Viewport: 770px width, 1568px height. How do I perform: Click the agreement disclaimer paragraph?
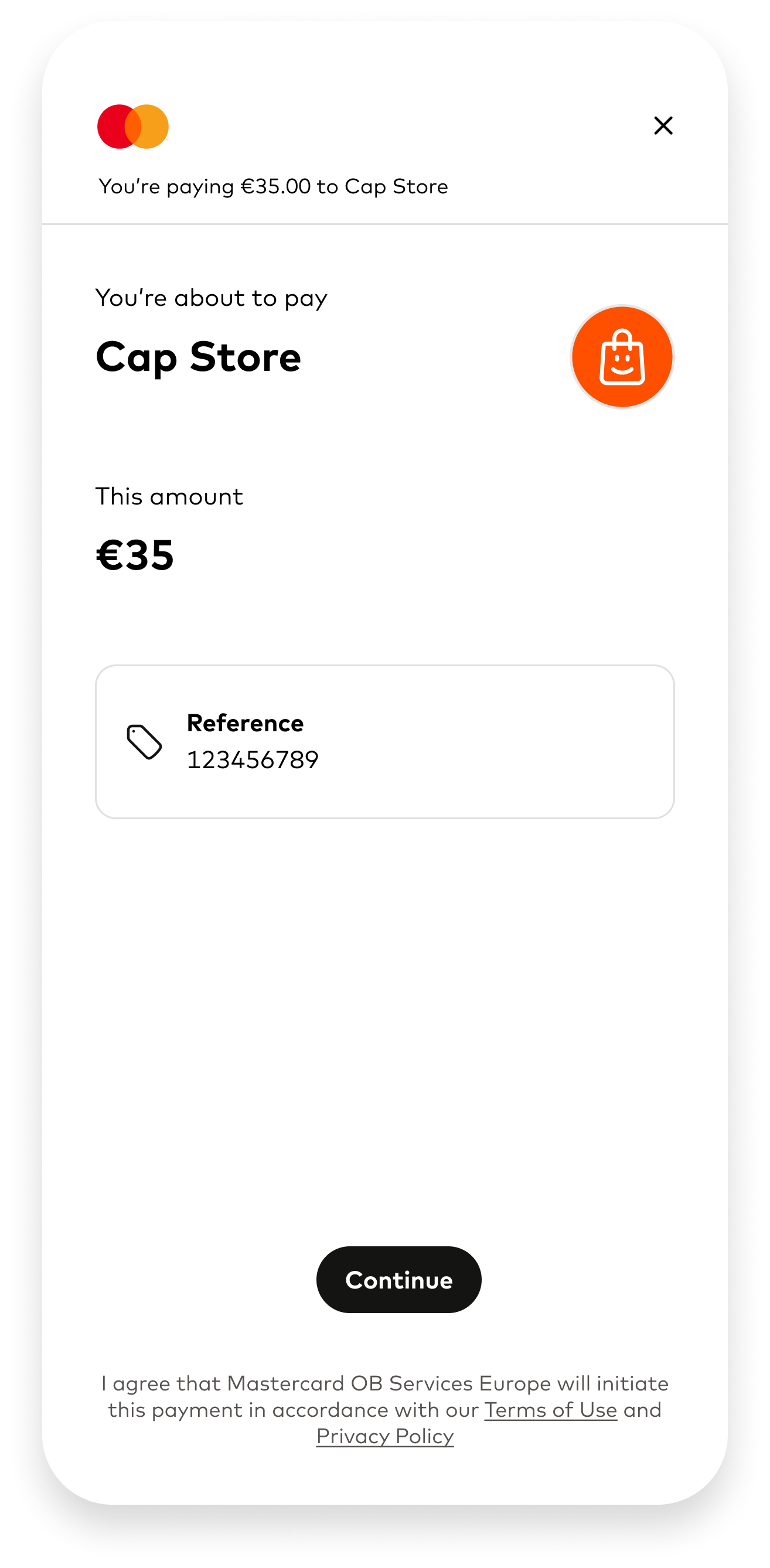tap(384, 1410)
